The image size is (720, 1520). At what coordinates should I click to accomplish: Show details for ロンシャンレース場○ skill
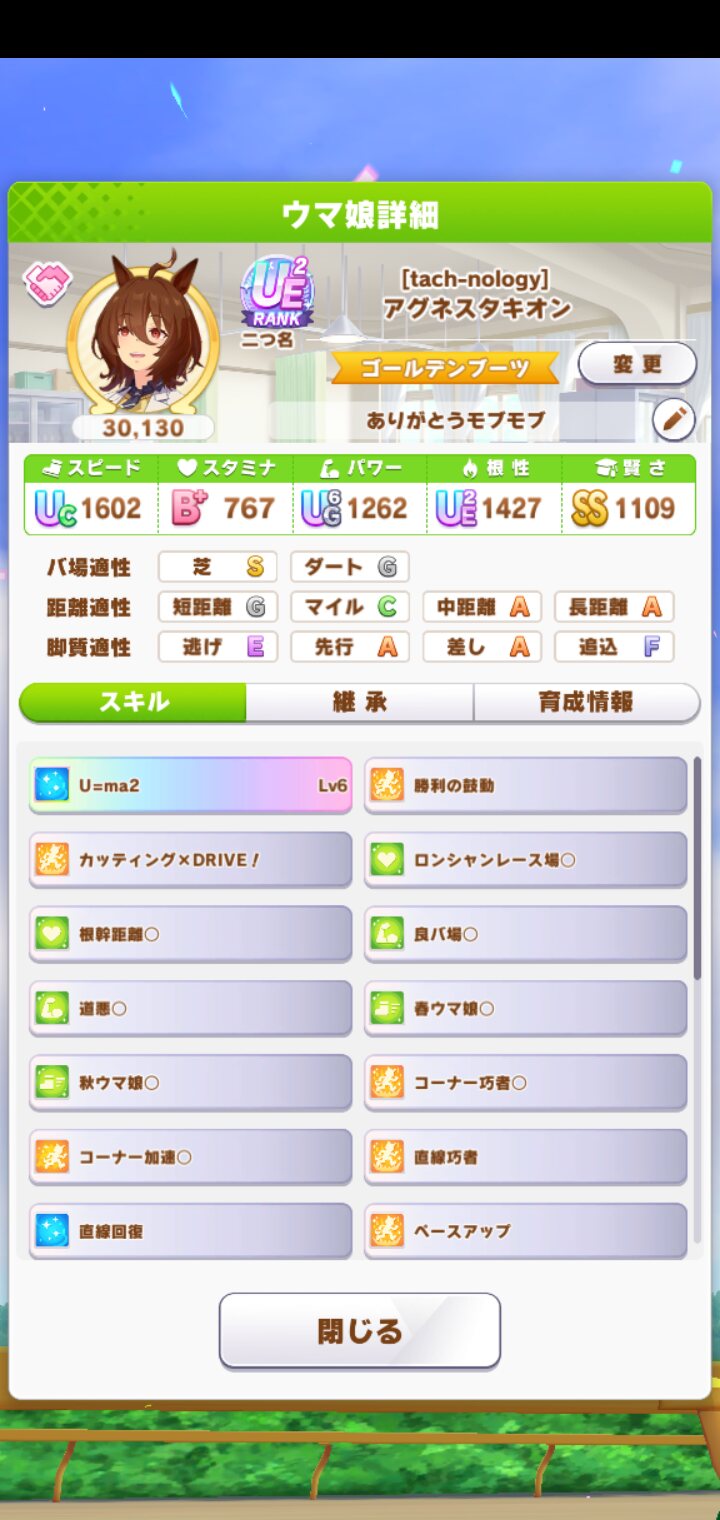[x=525, y=860]
